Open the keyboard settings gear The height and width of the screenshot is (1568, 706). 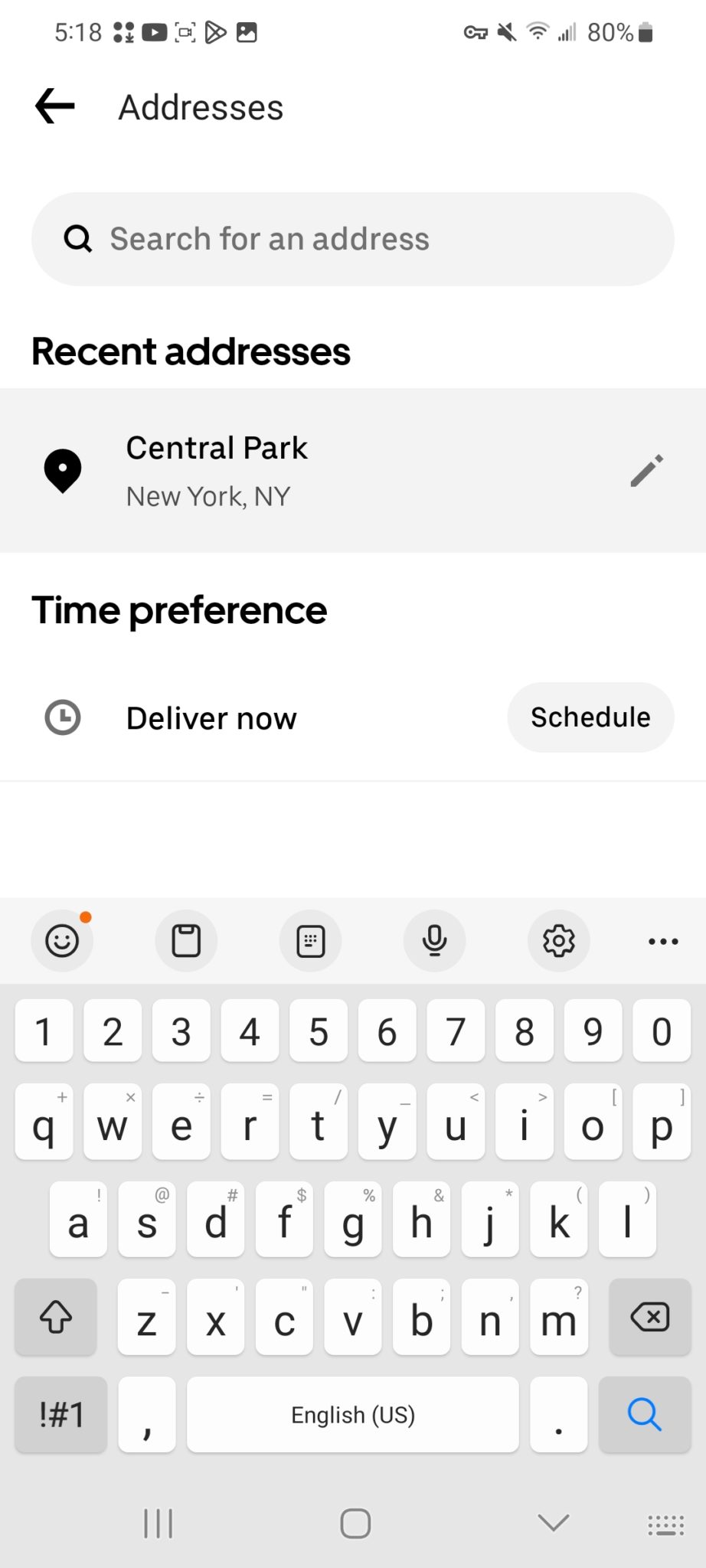[558, 940]
